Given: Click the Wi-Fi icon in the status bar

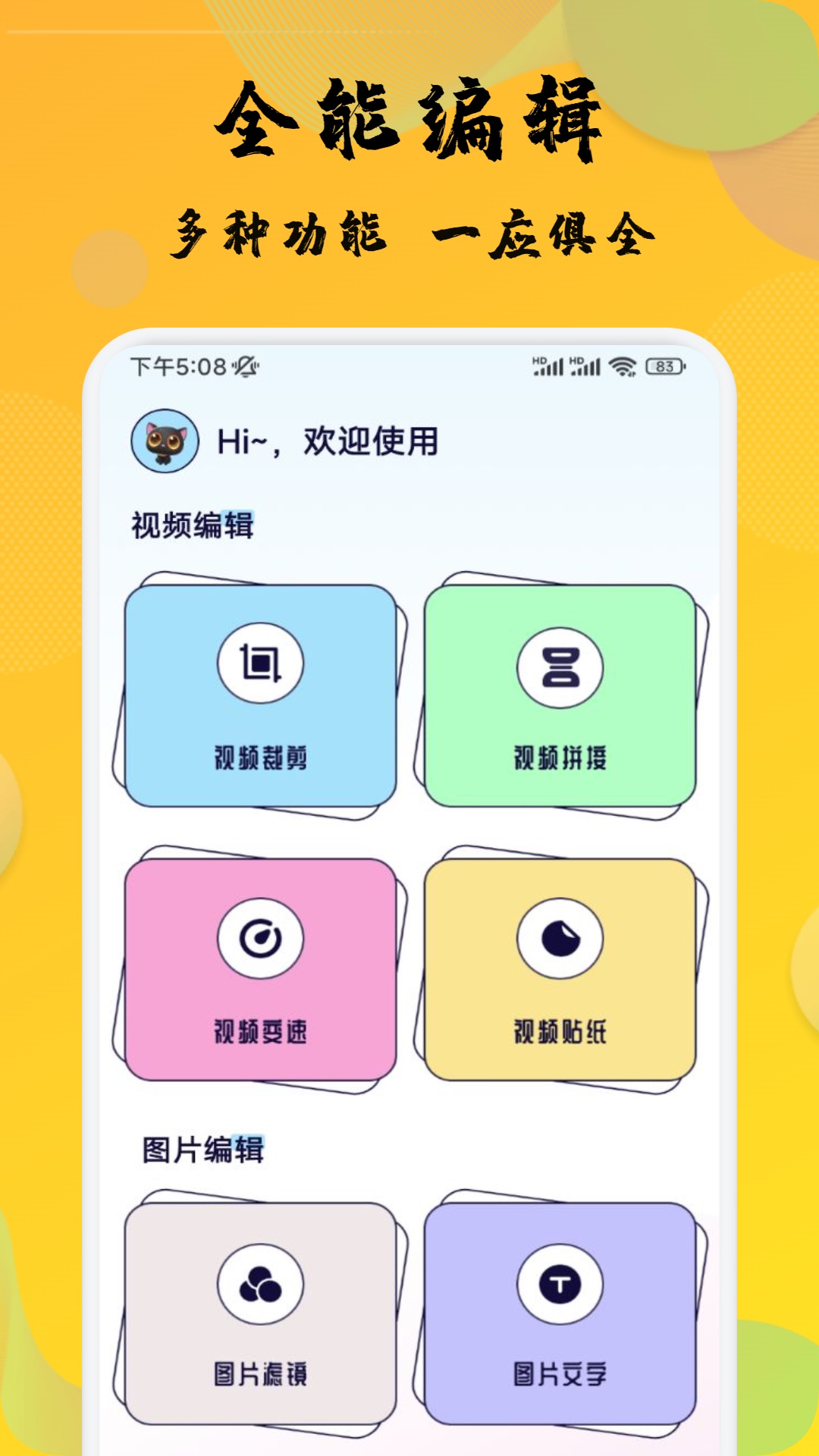Looking at the screenshot, I should [x=622, y=366].
